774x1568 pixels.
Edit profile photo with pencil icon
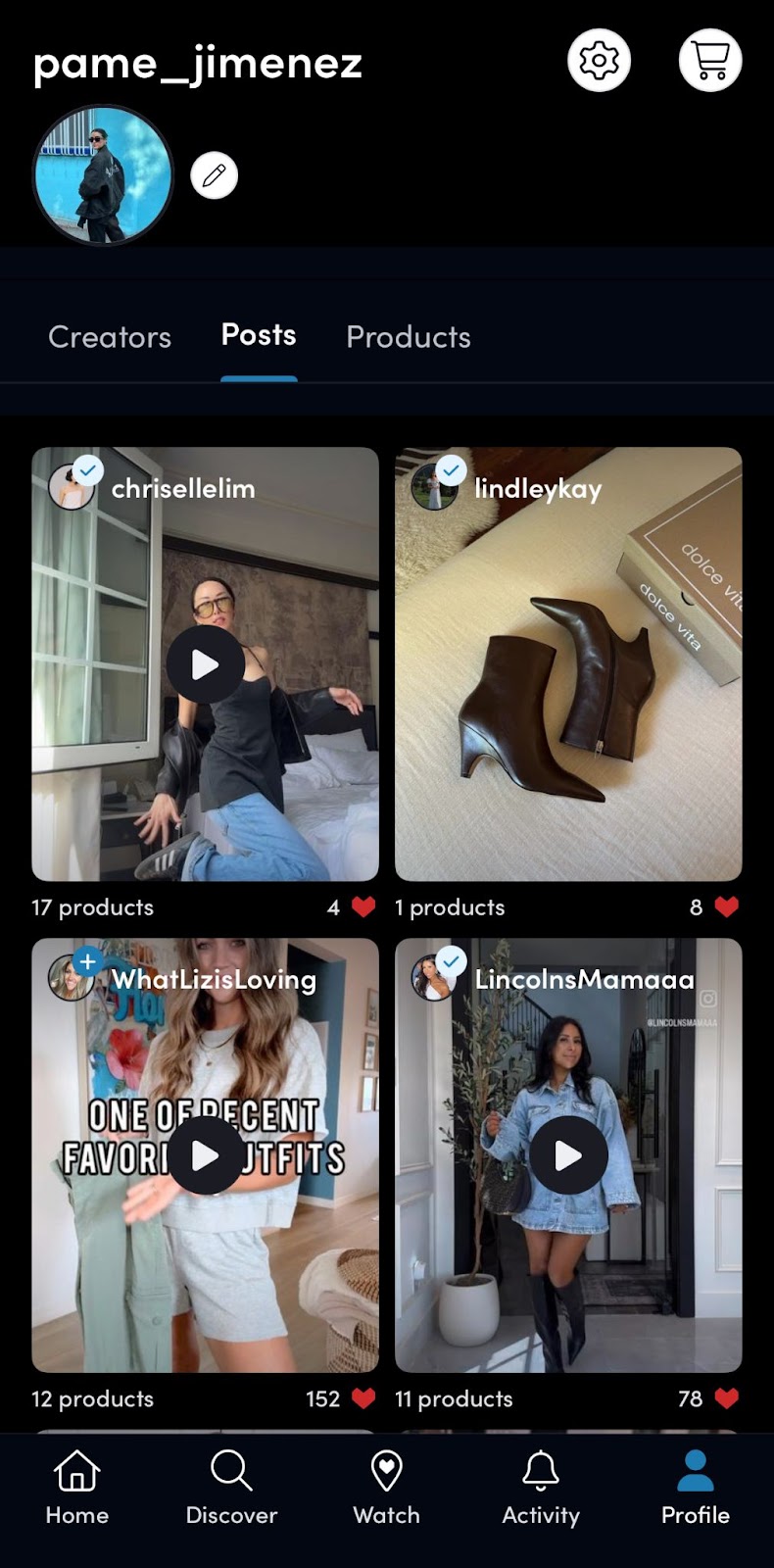214,175
